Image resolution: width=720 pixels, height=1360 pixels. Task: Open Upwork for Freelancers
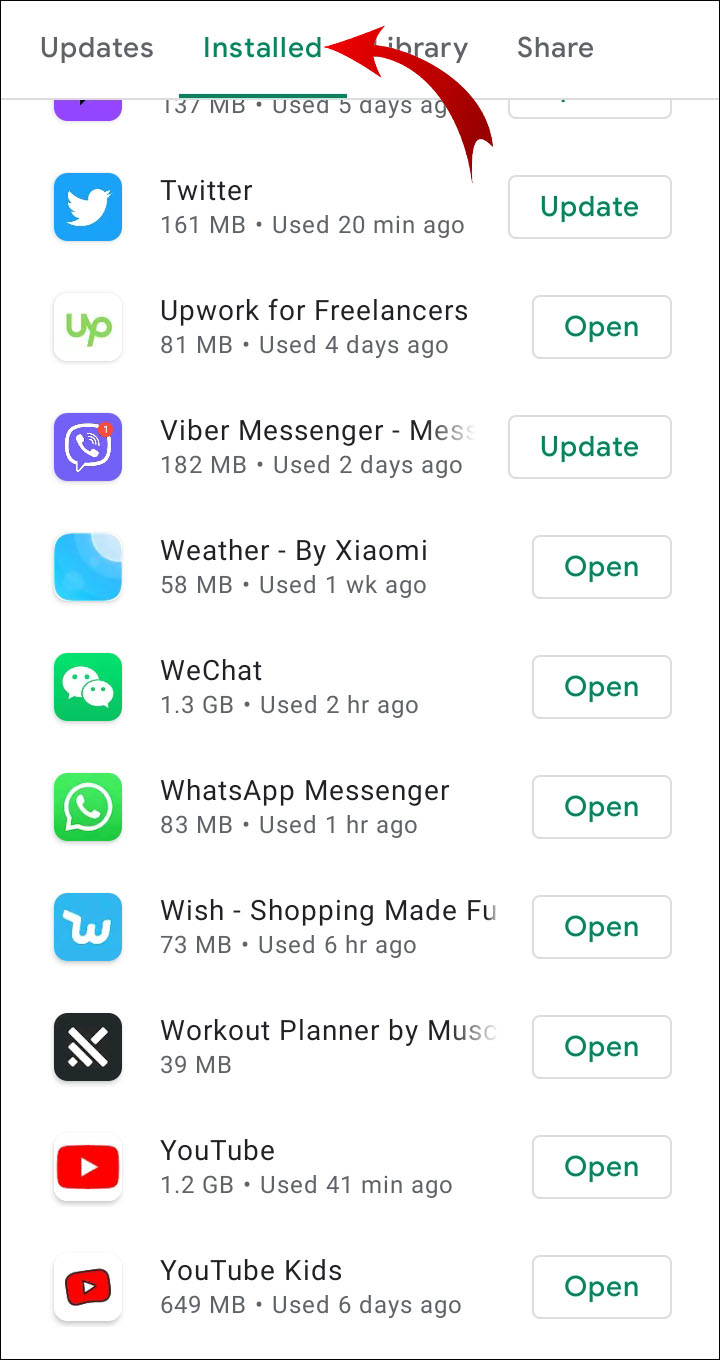click(601, 327)
